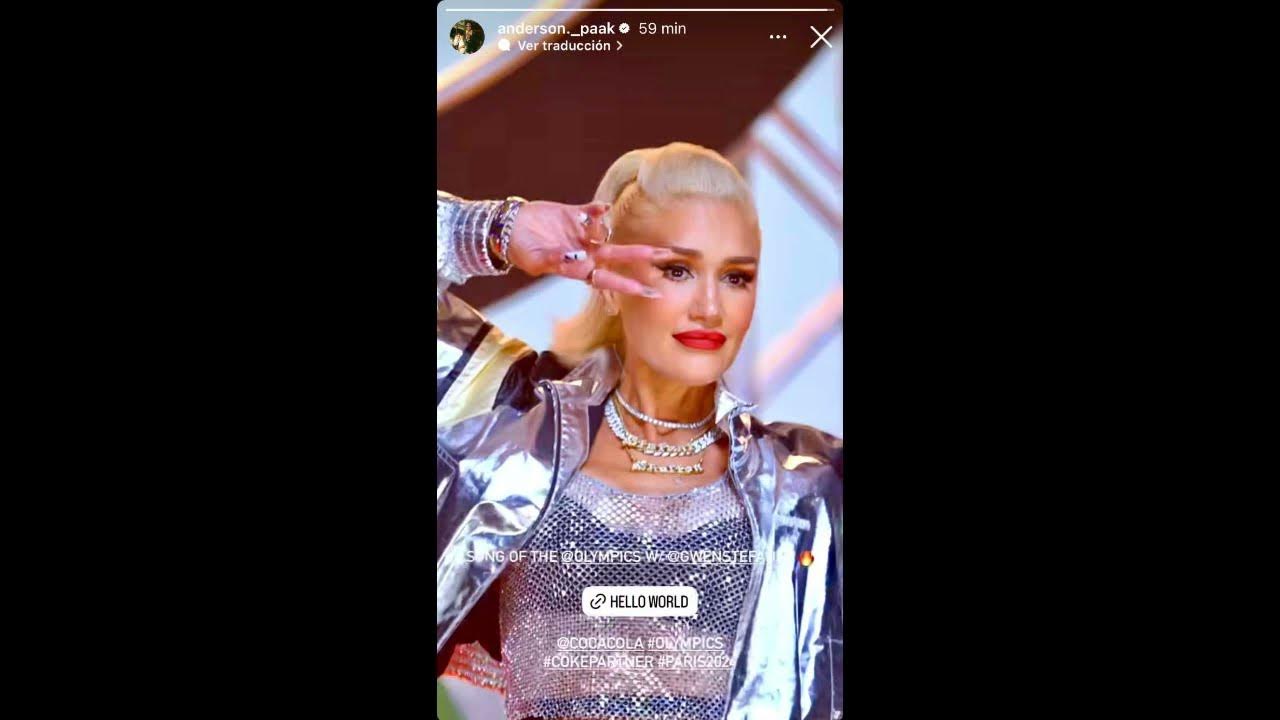The height and width of the screenshot is (720, 1280).
Task: Open the anderson._paak profile picture
Action: coord(467,37)
